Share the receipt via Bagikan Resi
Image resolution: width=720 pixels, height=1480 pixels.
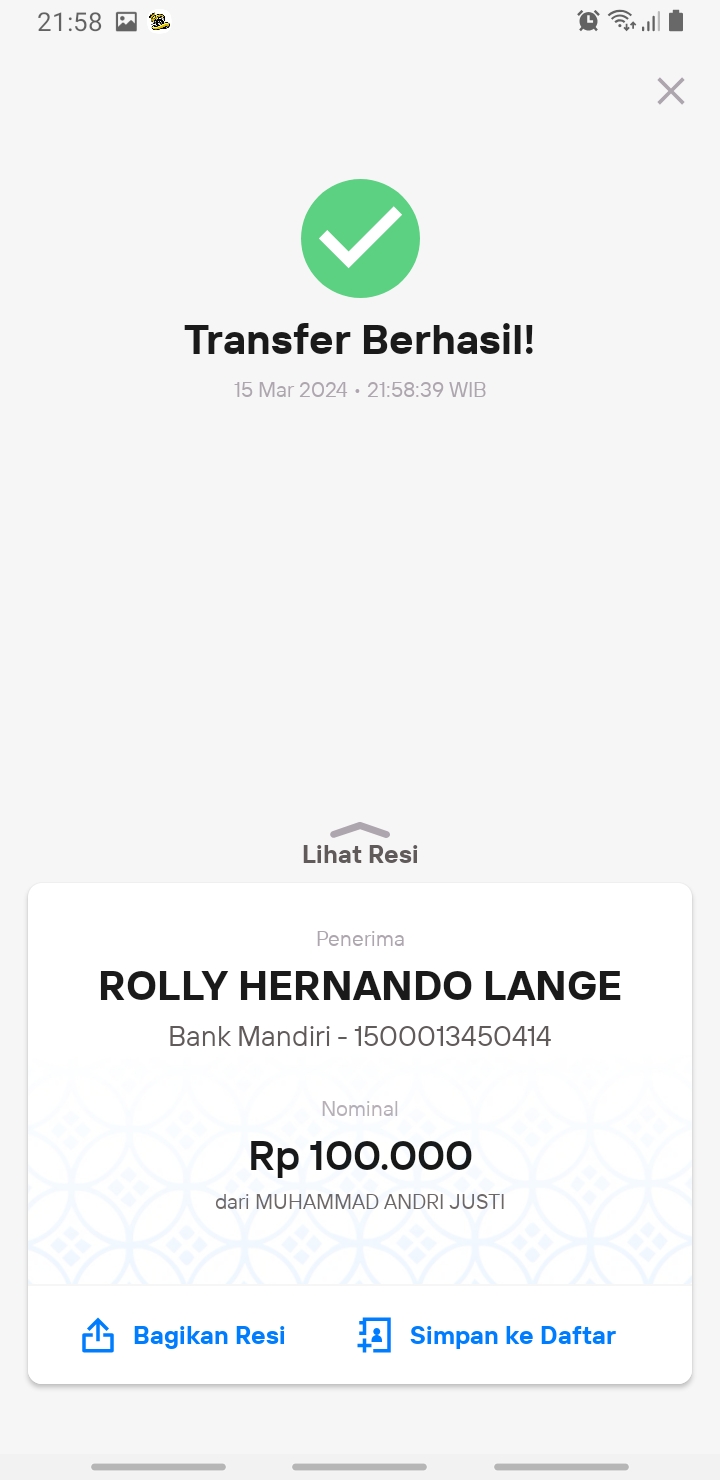click(x=183, y=1335)
